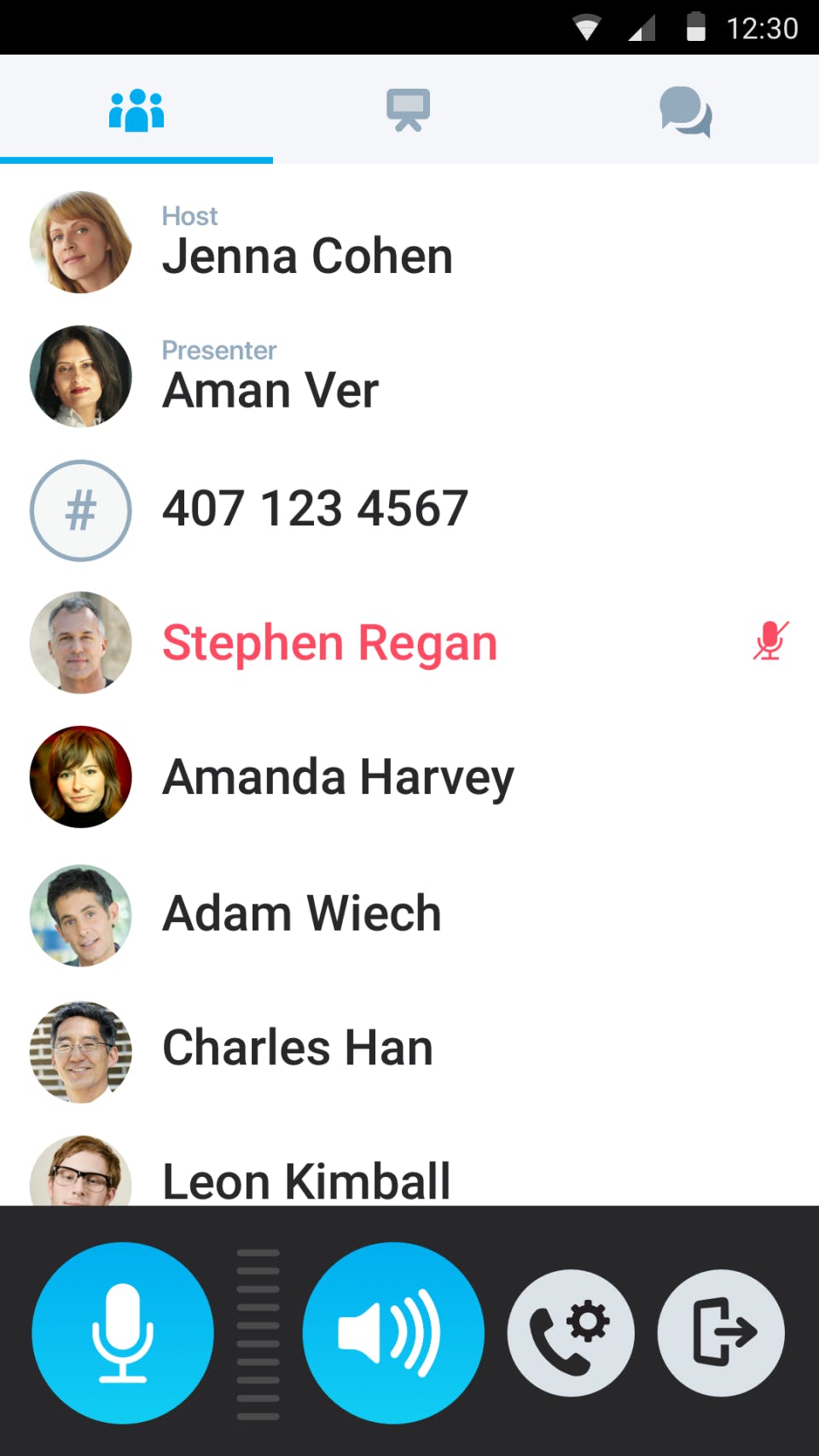Choose Adam Wiech from participants
This screenshot has width=819, height=1456.
[x=301, y=914]
